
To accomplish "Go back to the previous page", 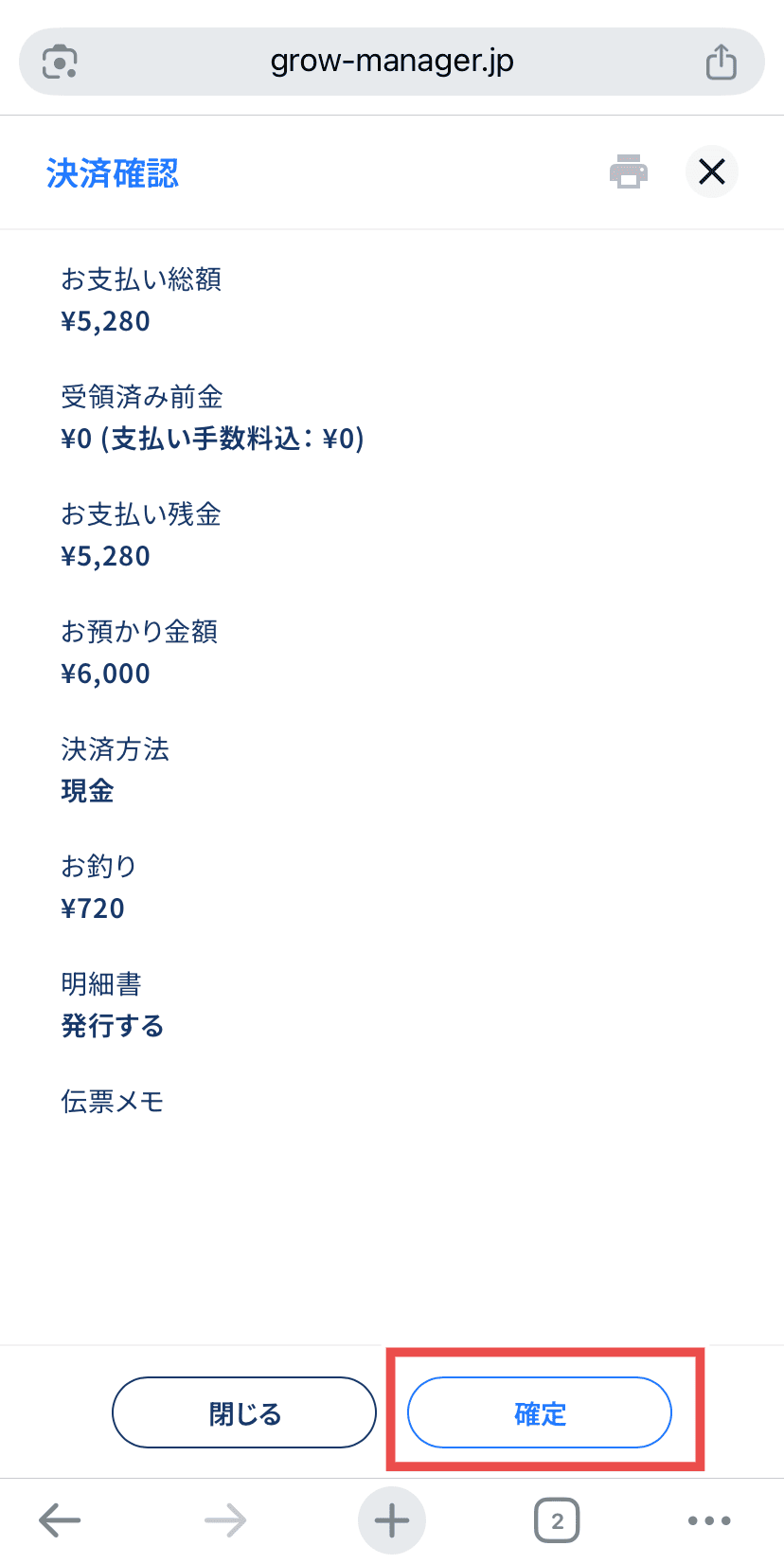I will pyautogui.click(x=60, y=1520).
